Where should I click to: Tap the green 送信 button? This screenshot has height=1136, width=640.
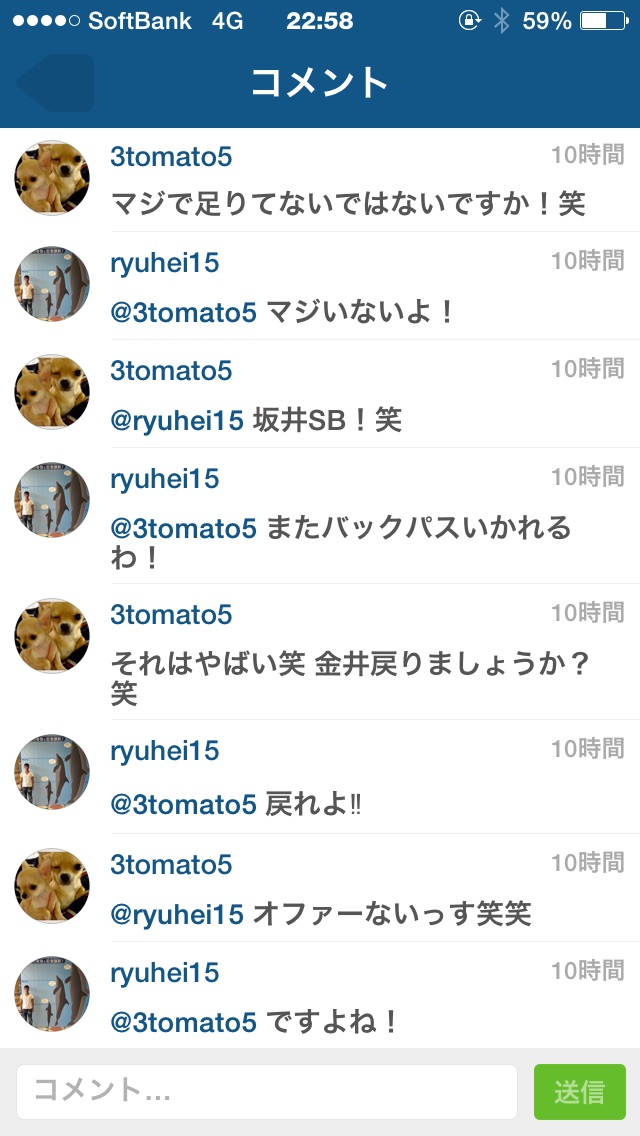tap(579, 1091)
